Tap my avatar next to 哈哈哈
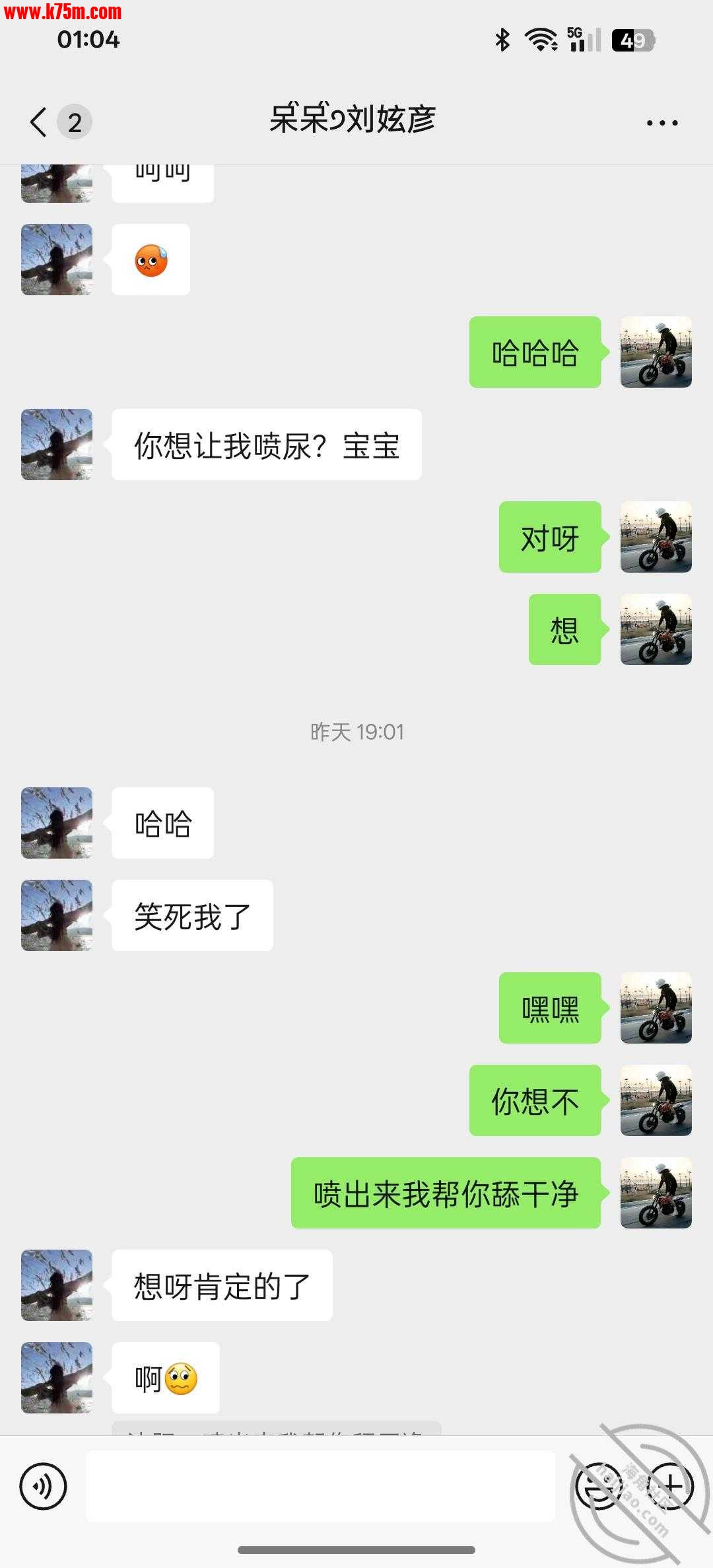This screenshot has height=1568, width=713. 656,352
